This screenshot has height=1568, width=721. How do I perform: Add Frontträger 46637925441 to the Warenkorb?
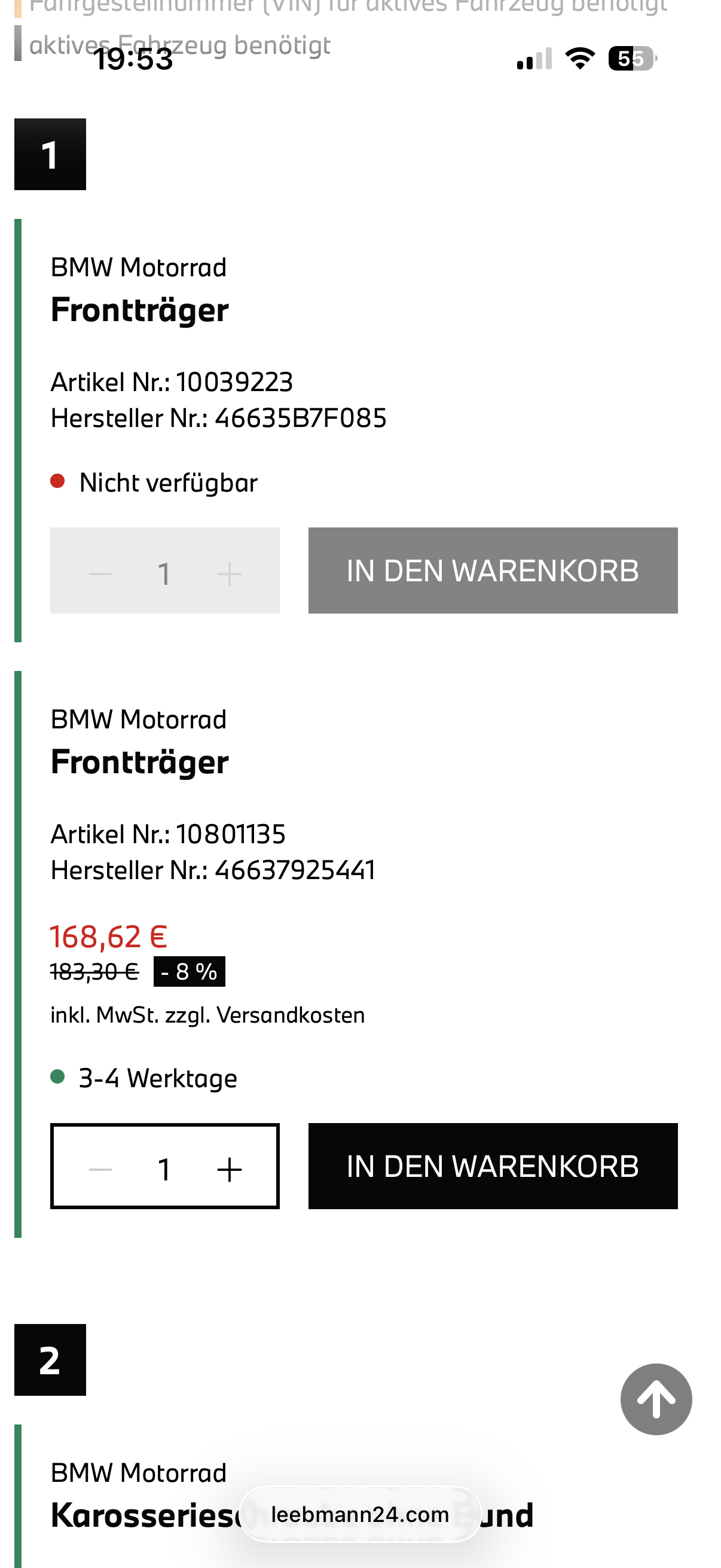[x=492, y=1166]
